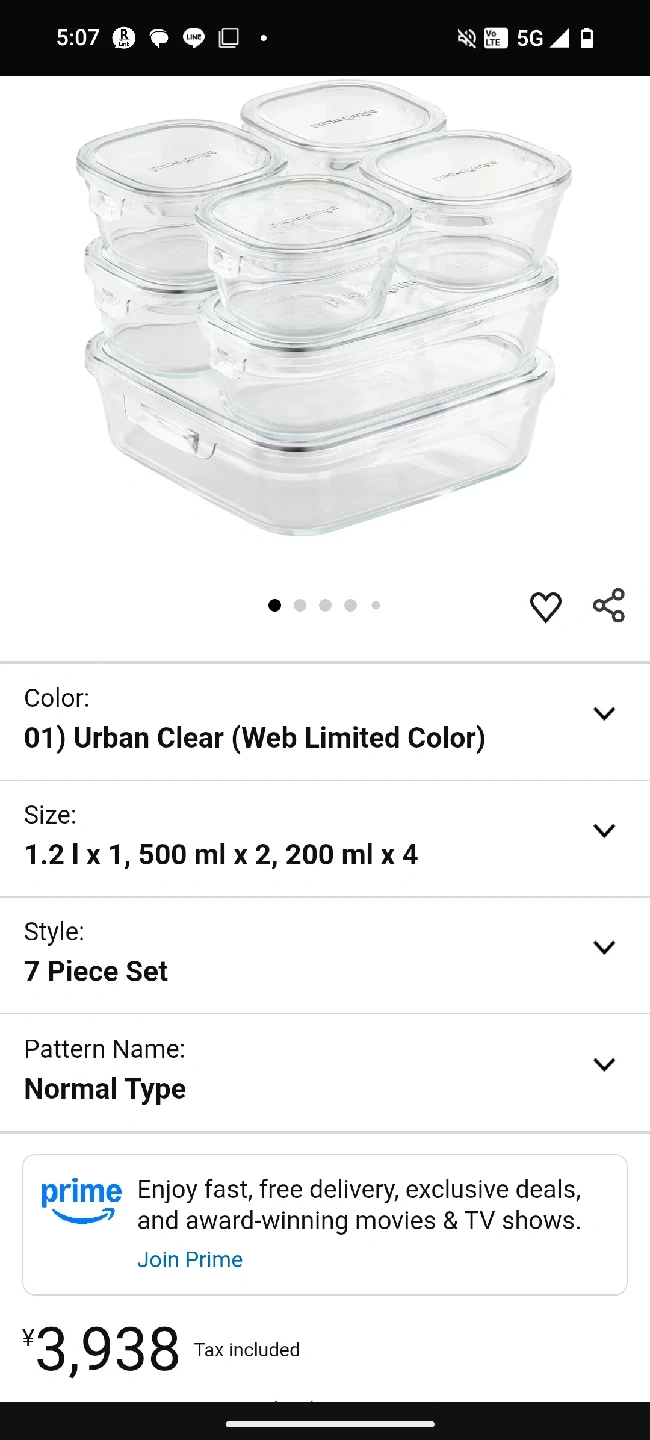Add this item to your wish list

[x=545, y=607]
